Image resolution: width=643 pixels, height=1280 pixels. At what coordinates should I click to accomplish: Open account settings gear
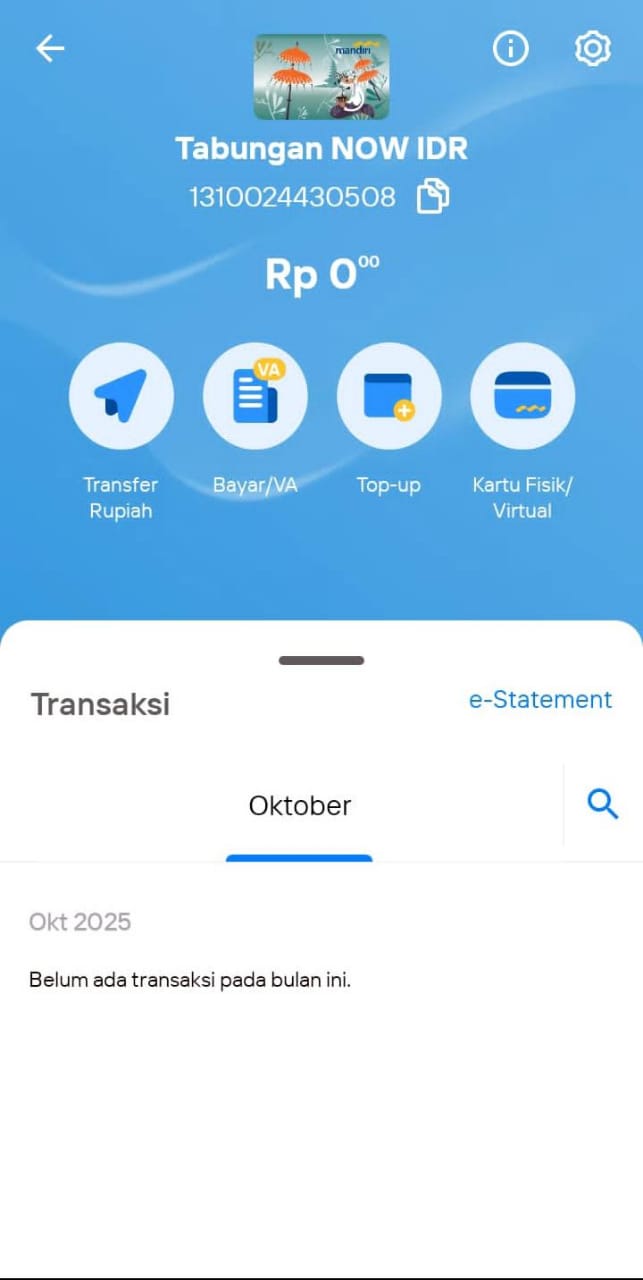[x=592, y=48]
